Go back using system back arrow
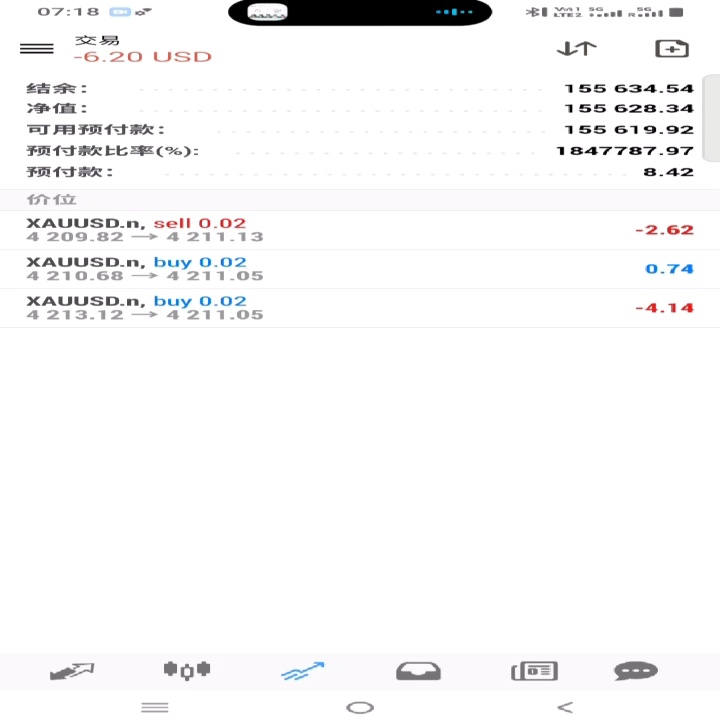 tap(565, 707)
